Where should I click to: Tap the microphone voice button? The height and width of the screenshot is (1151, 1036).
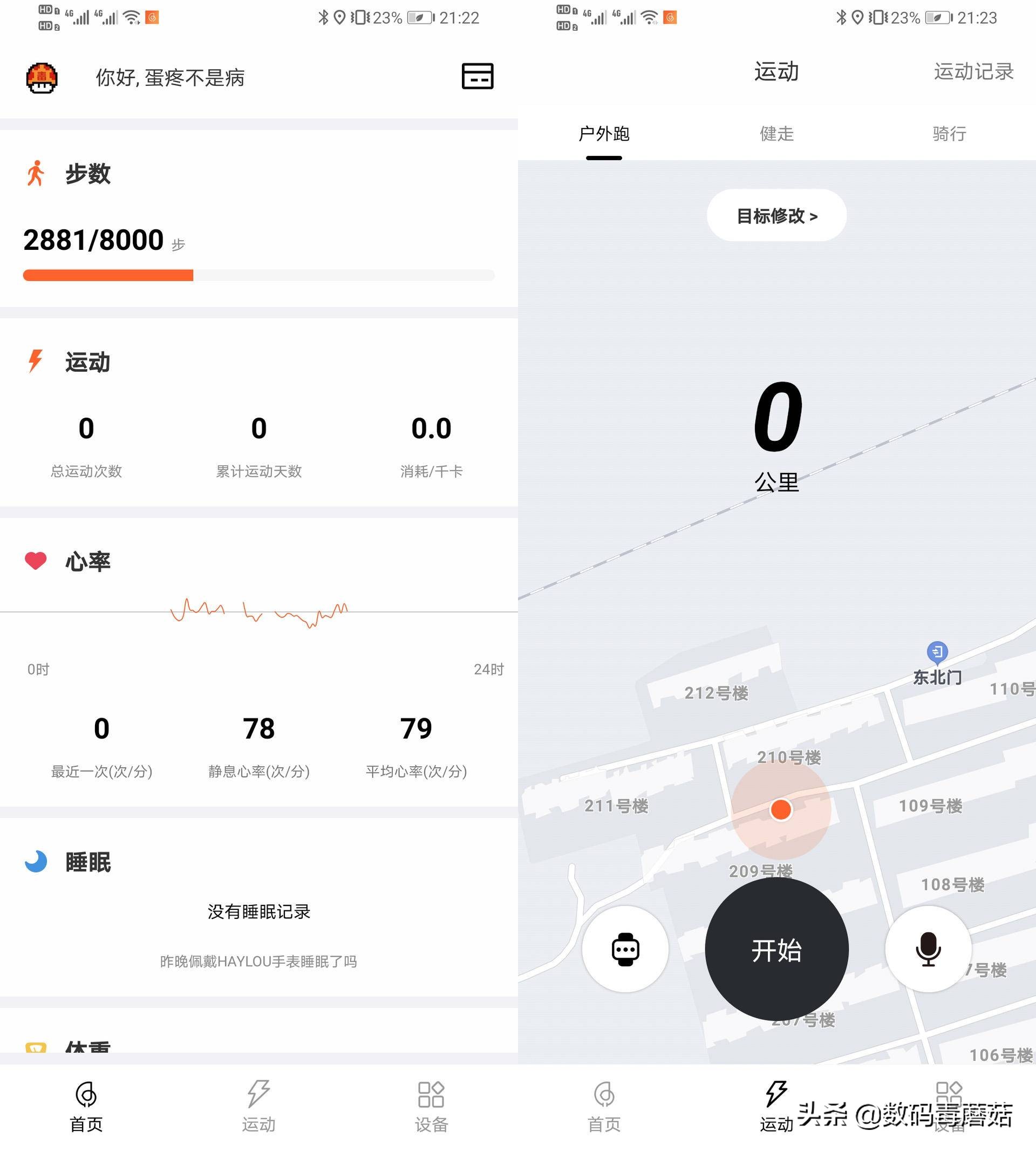click(928, 949)
